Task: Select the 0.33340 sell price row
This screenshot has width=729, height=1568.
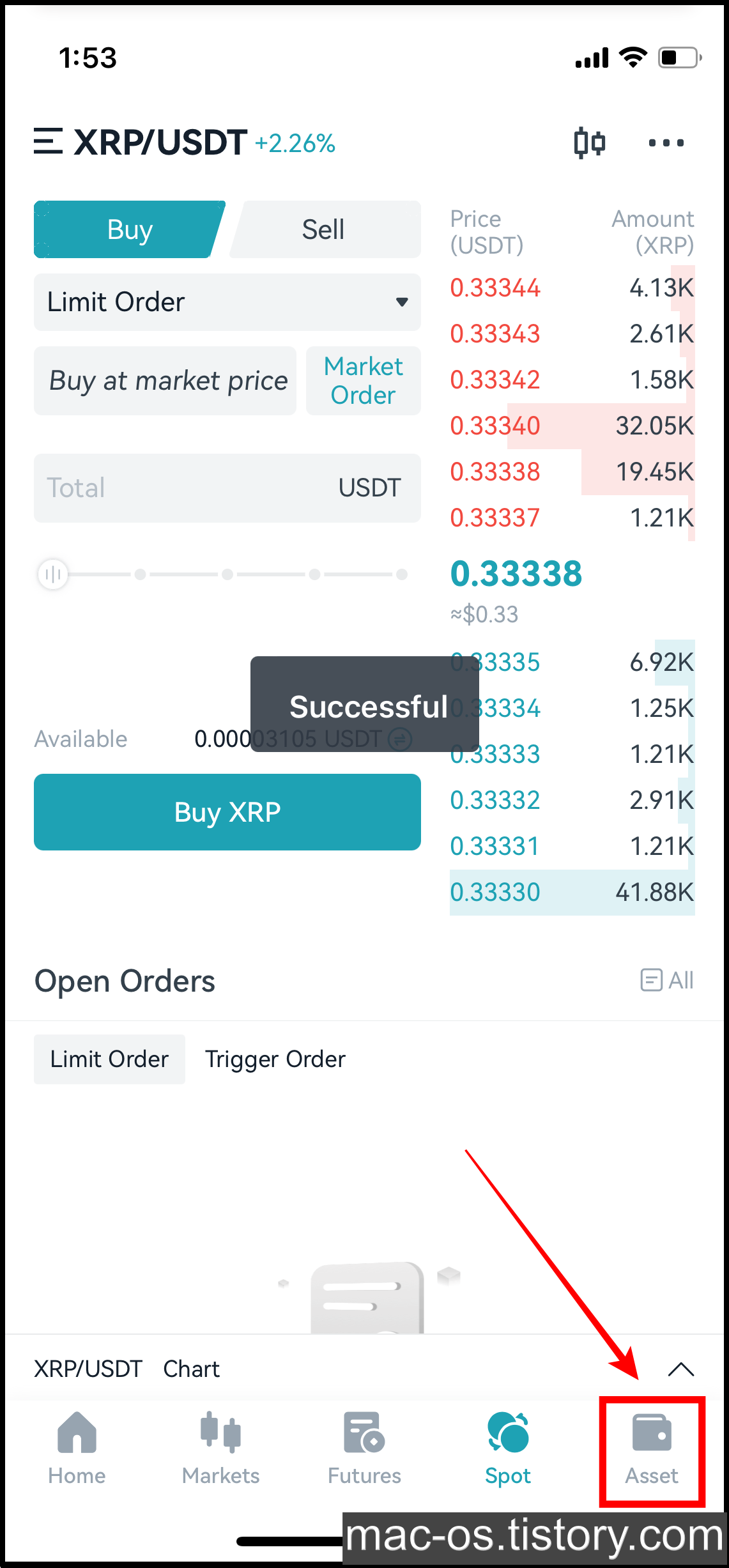Action: [x=572, y=426]
